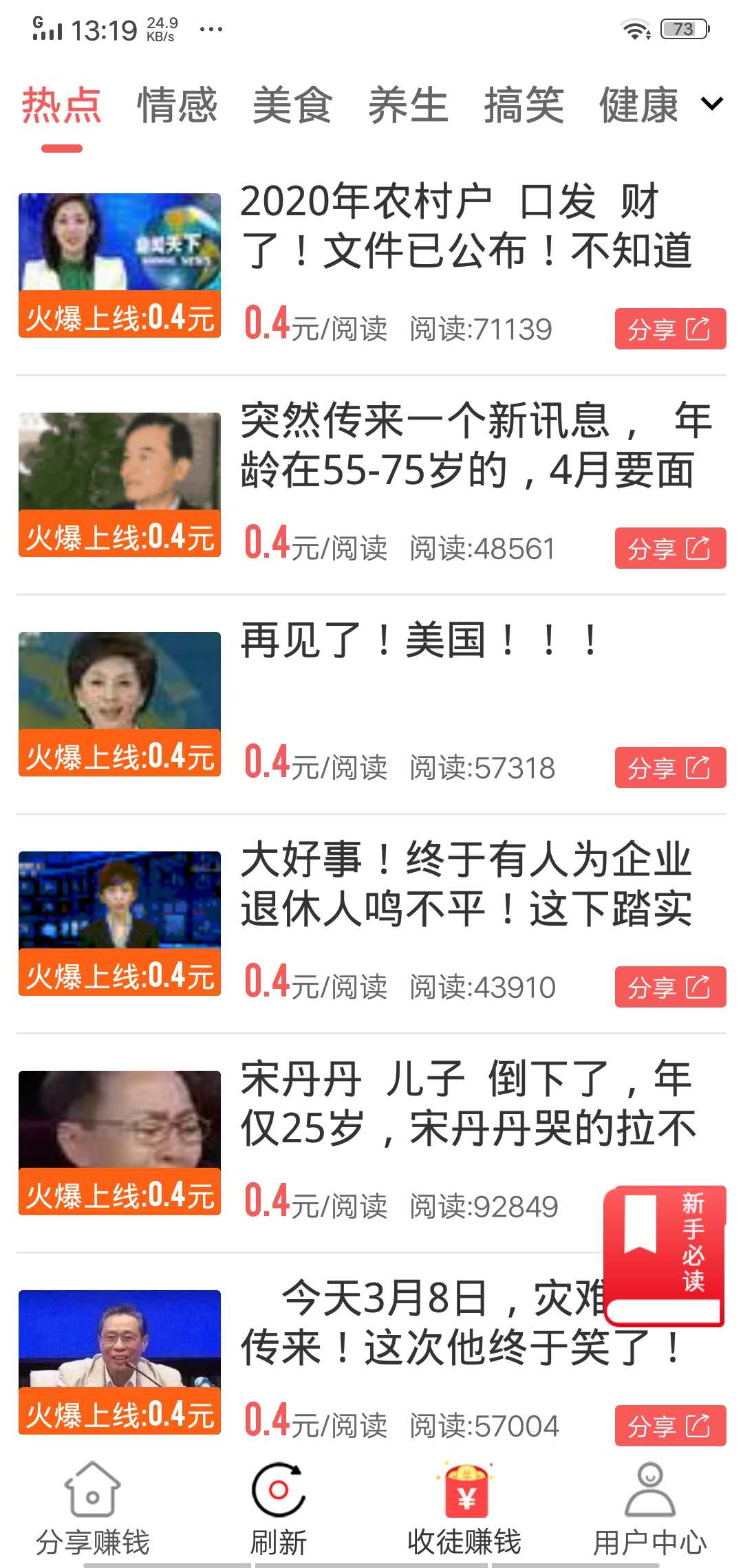The image size is (743, 1568).
Task: Tap the reading count 71139
Action: [x=480, y=329]
